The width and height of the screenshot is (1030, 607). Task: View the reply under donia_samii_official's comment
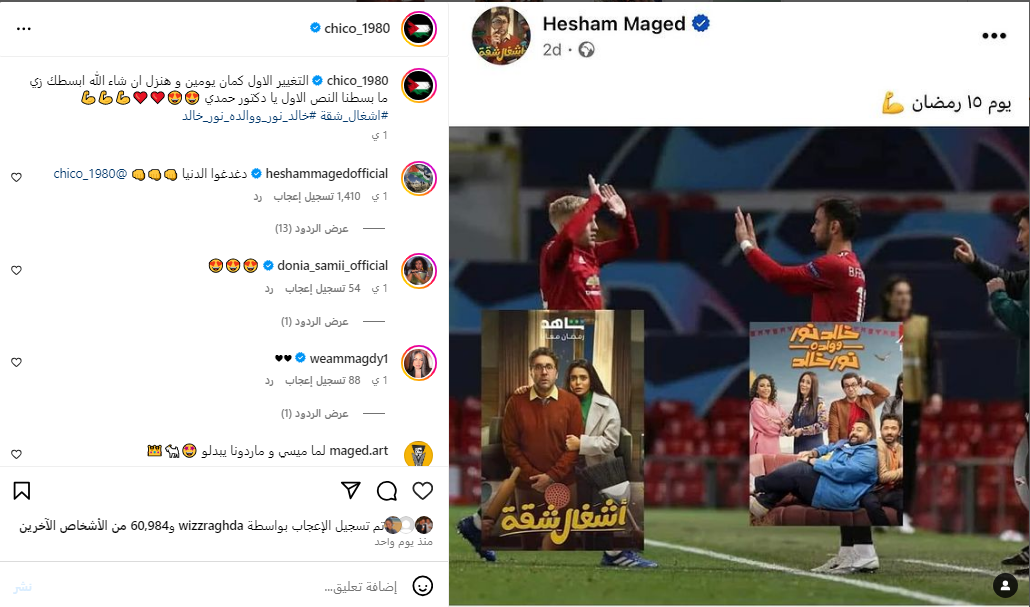point(315,321)
